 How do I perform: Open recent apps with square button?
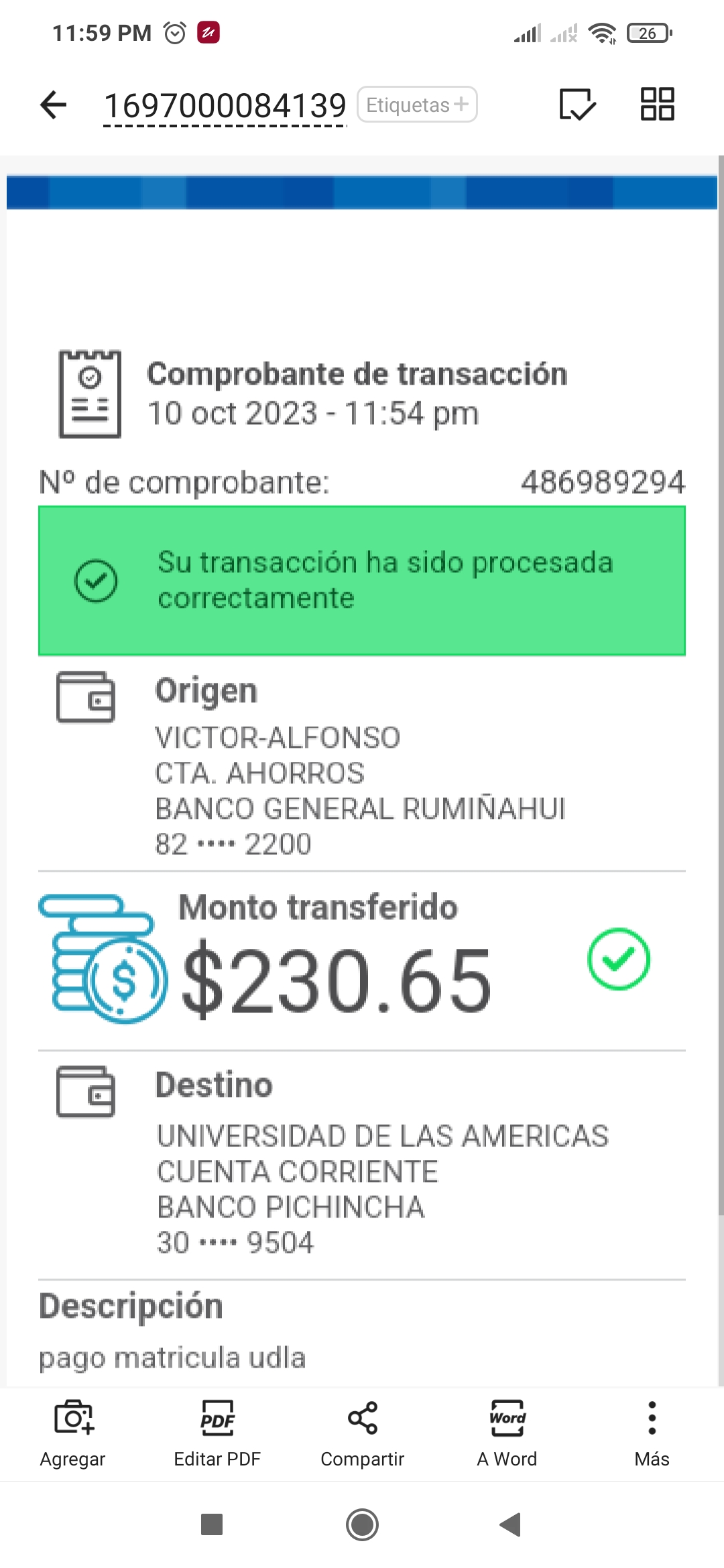point(212,1524)
